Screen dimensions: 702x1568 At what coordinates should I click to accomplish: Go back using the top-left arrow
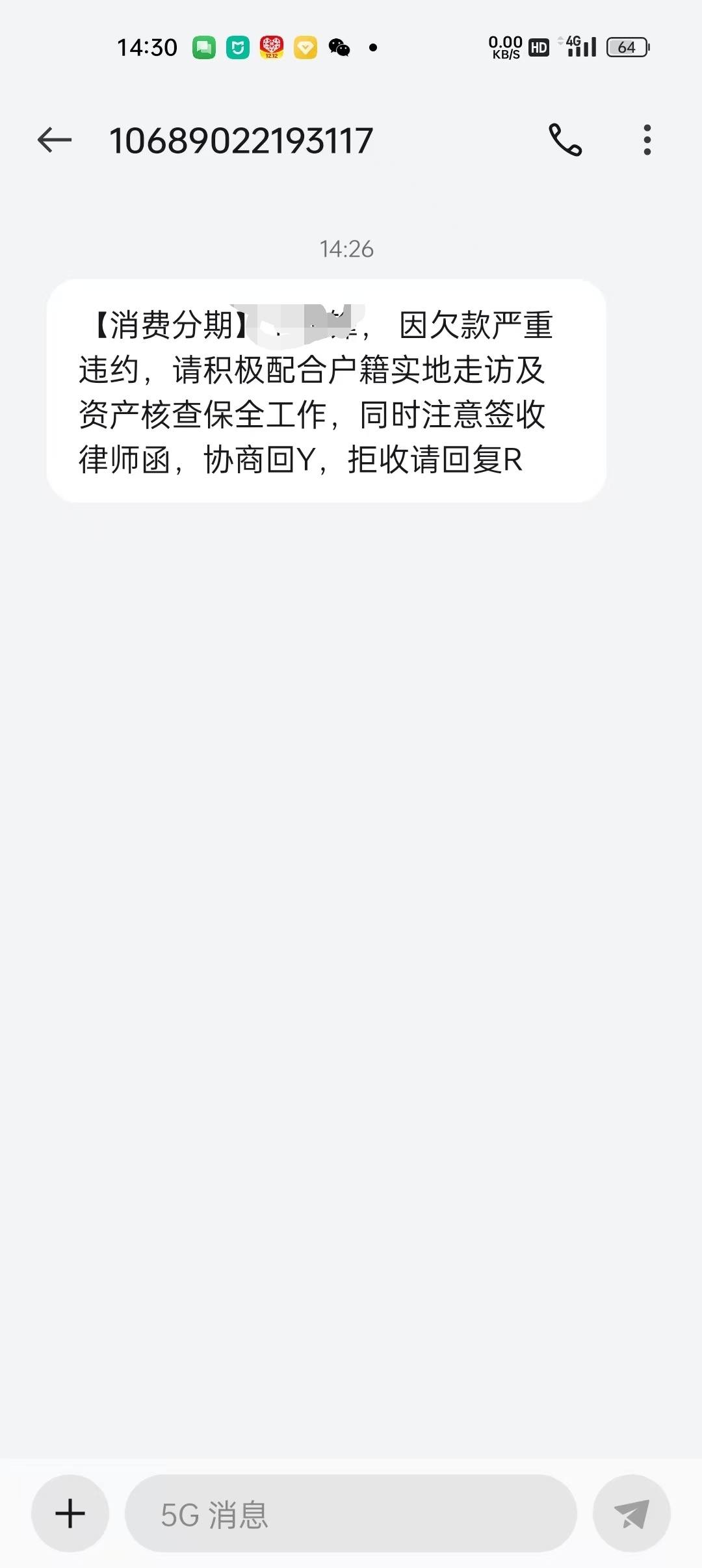55,140
